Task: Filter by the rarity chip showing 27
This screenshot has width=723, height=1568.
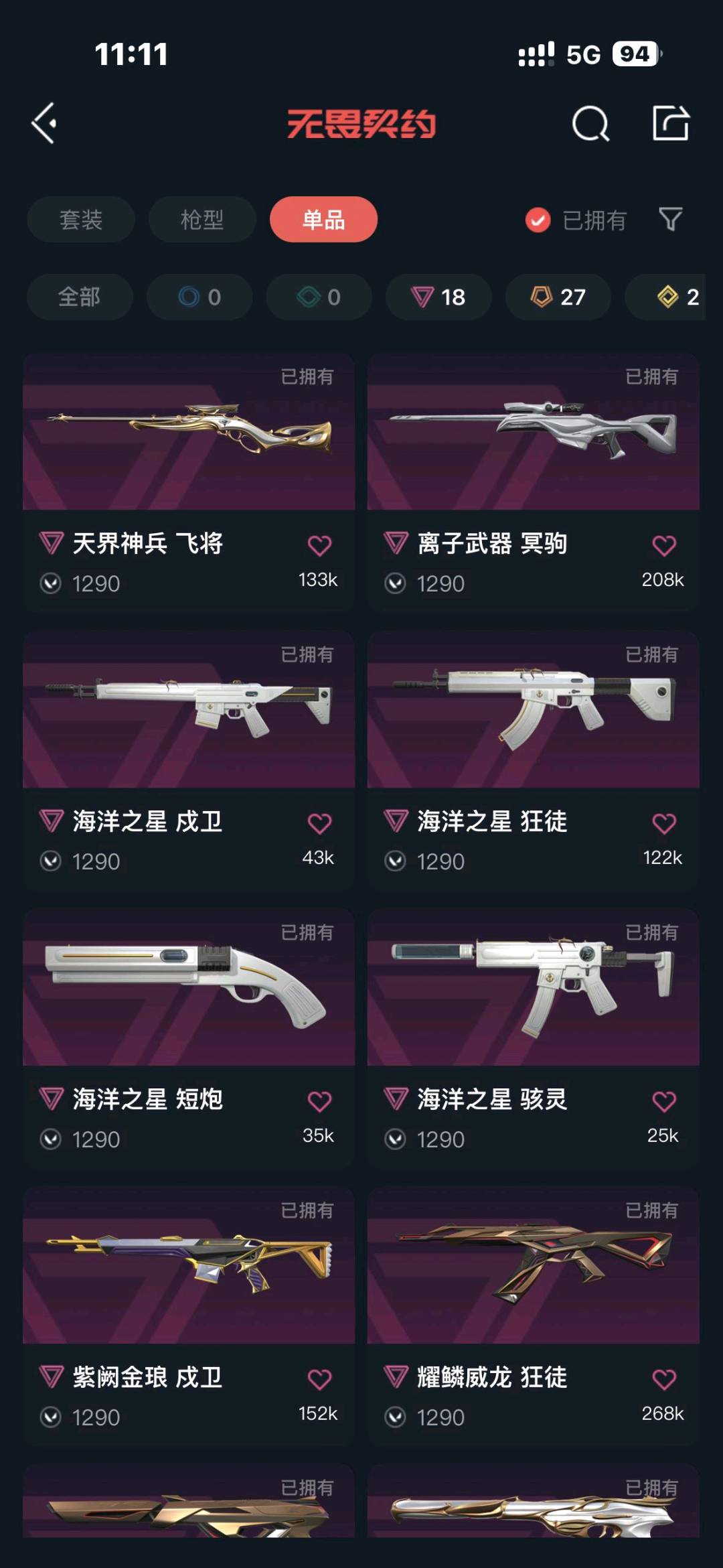Action: (558, 297)
